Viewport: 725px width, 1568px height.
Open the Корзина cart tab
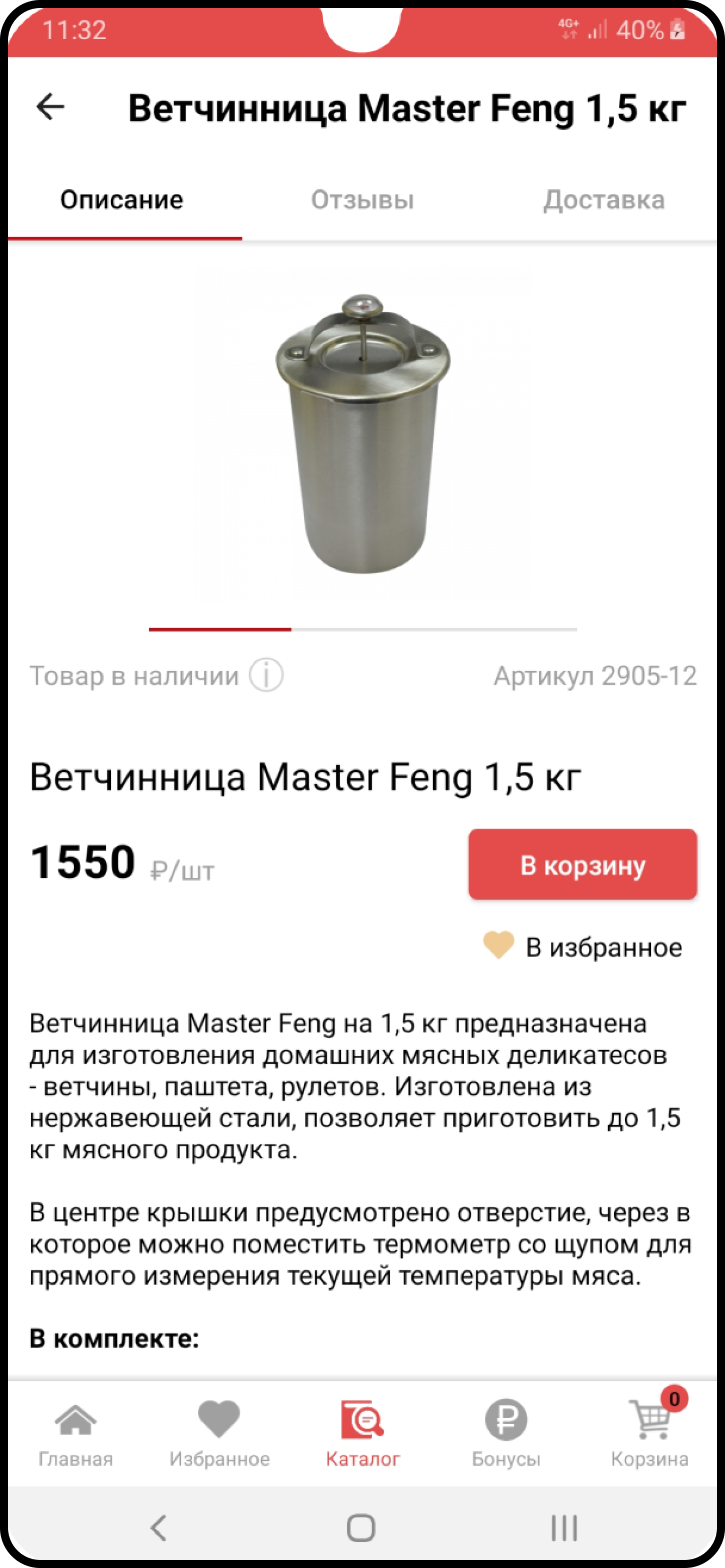click(649, 1434)
